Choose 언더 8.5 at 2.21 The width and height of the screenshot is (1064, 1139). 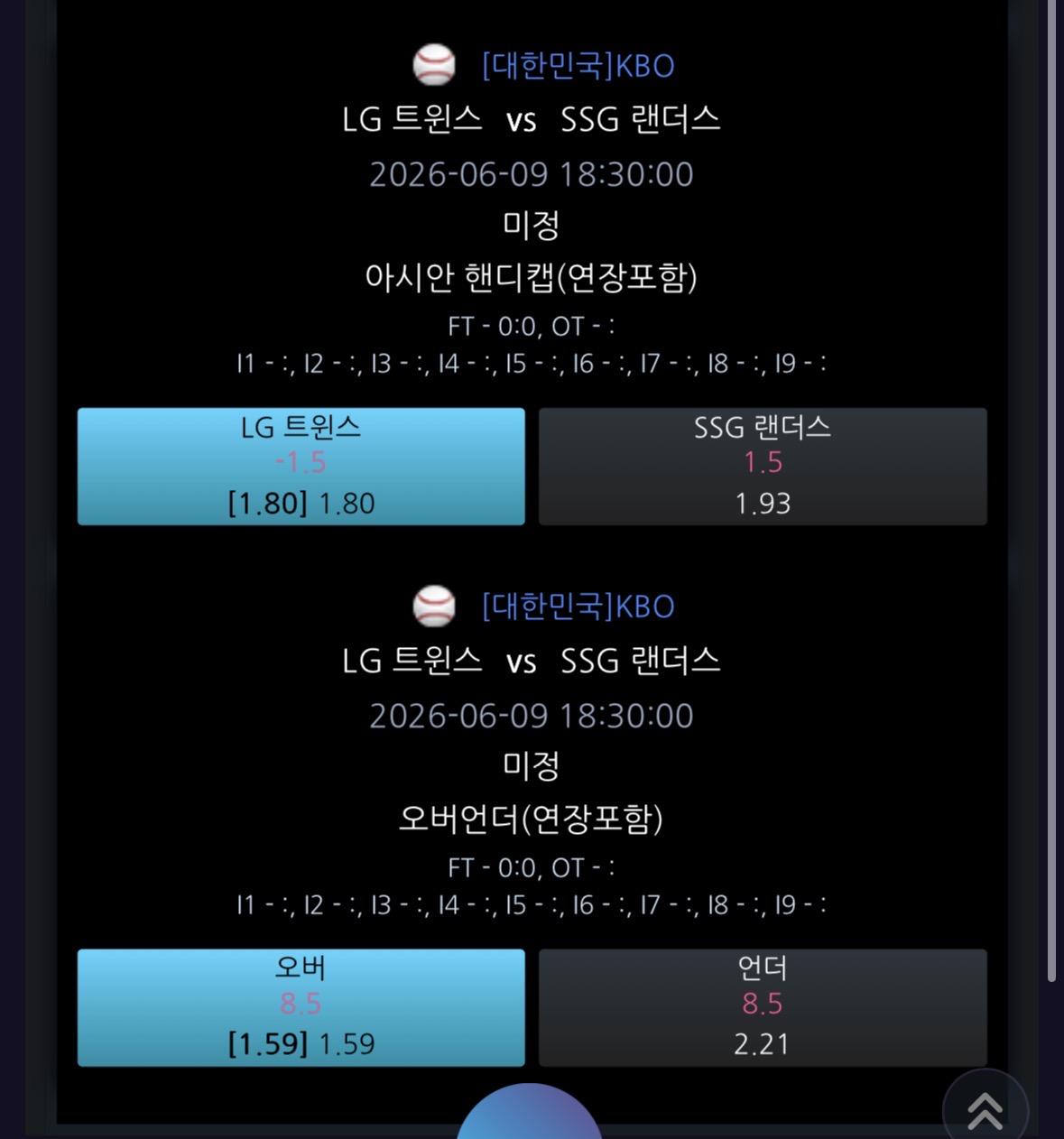(x=763, y=1007)
